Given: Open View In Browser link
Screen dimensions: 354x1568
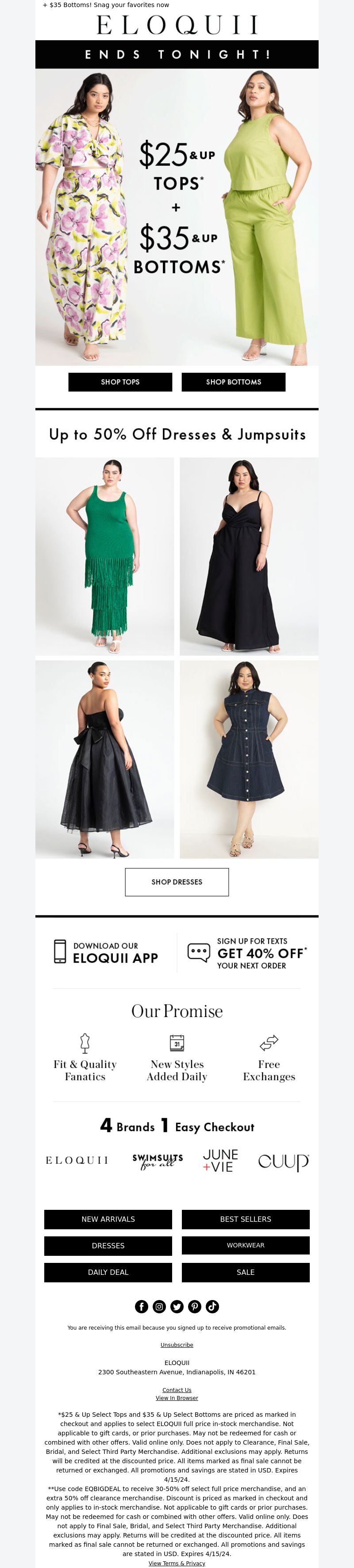Looking at the screenshot, I should coord(177,1398).
